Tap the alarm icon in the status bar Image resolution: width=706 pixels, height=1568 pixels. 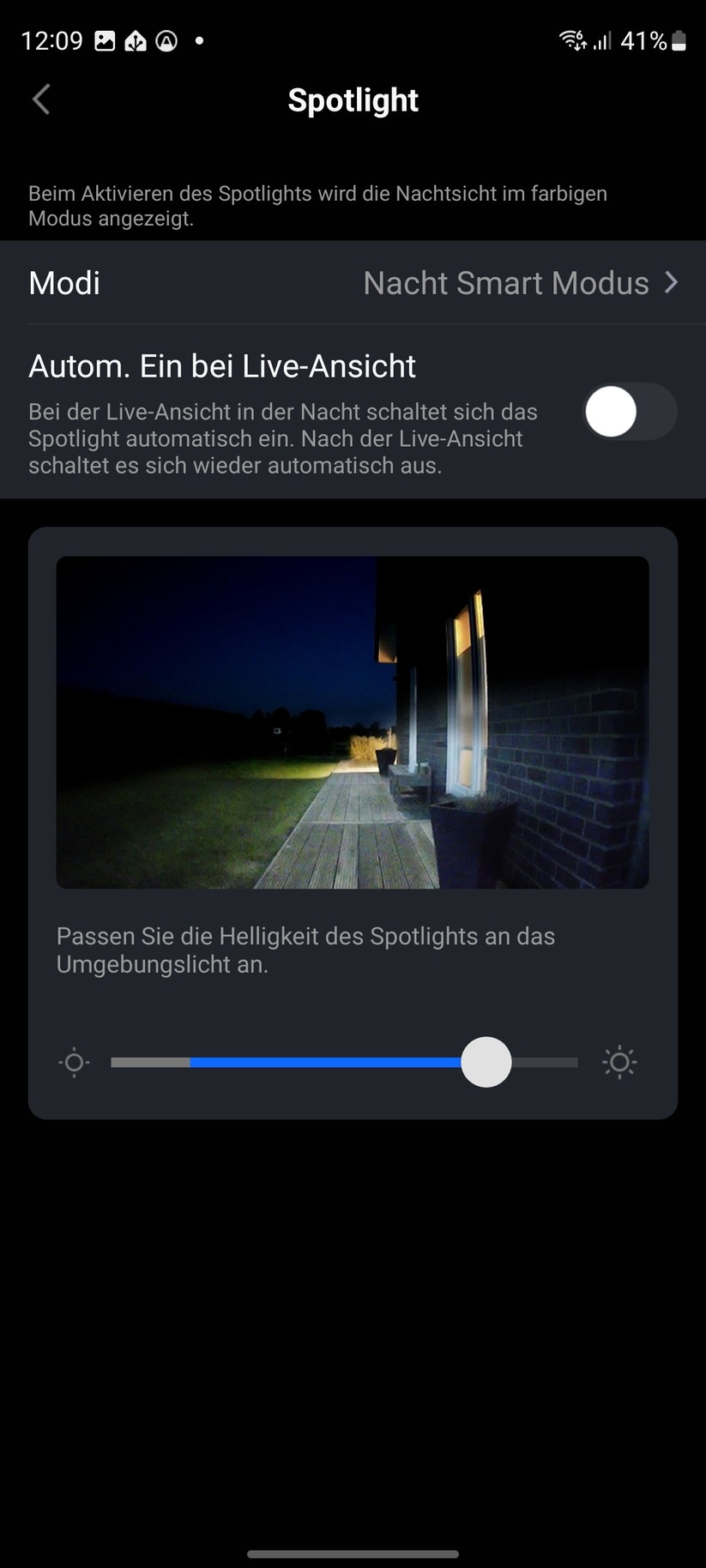pos(166,40)
